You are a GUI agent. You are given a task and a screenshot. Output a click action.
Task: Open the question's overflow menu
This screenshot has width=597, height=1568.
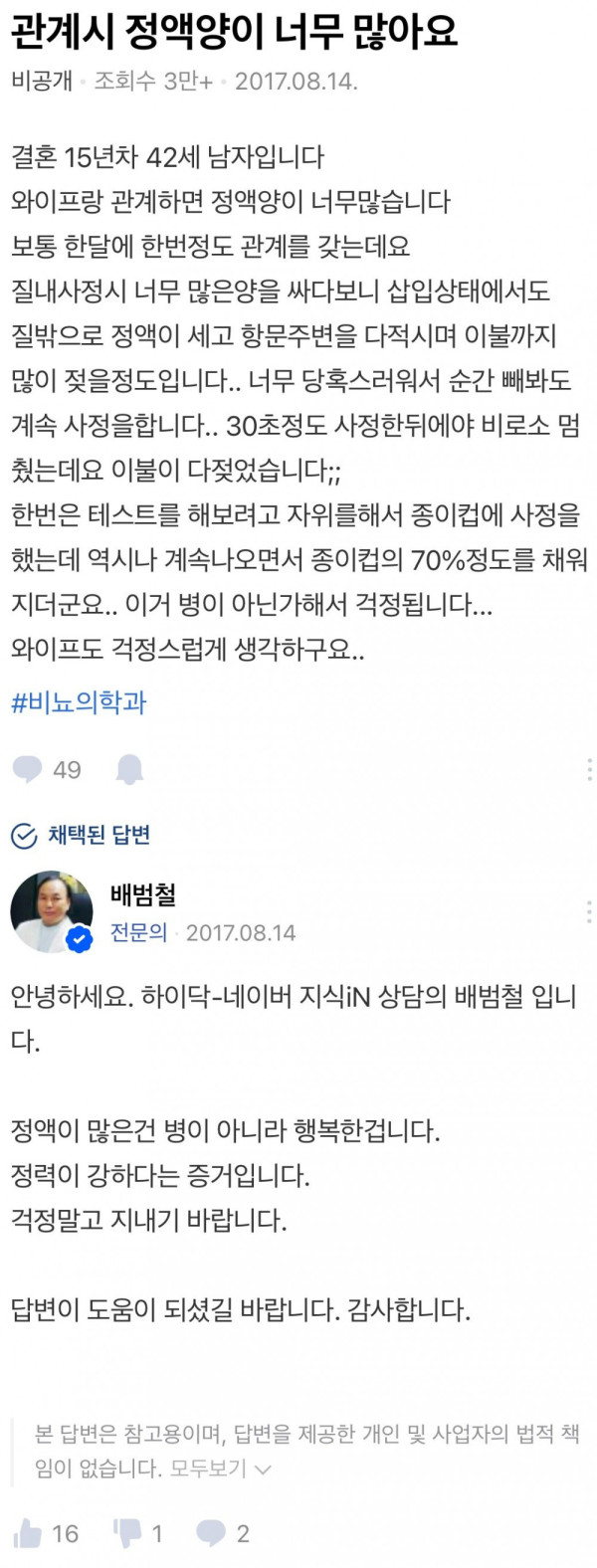click(589, 769)
